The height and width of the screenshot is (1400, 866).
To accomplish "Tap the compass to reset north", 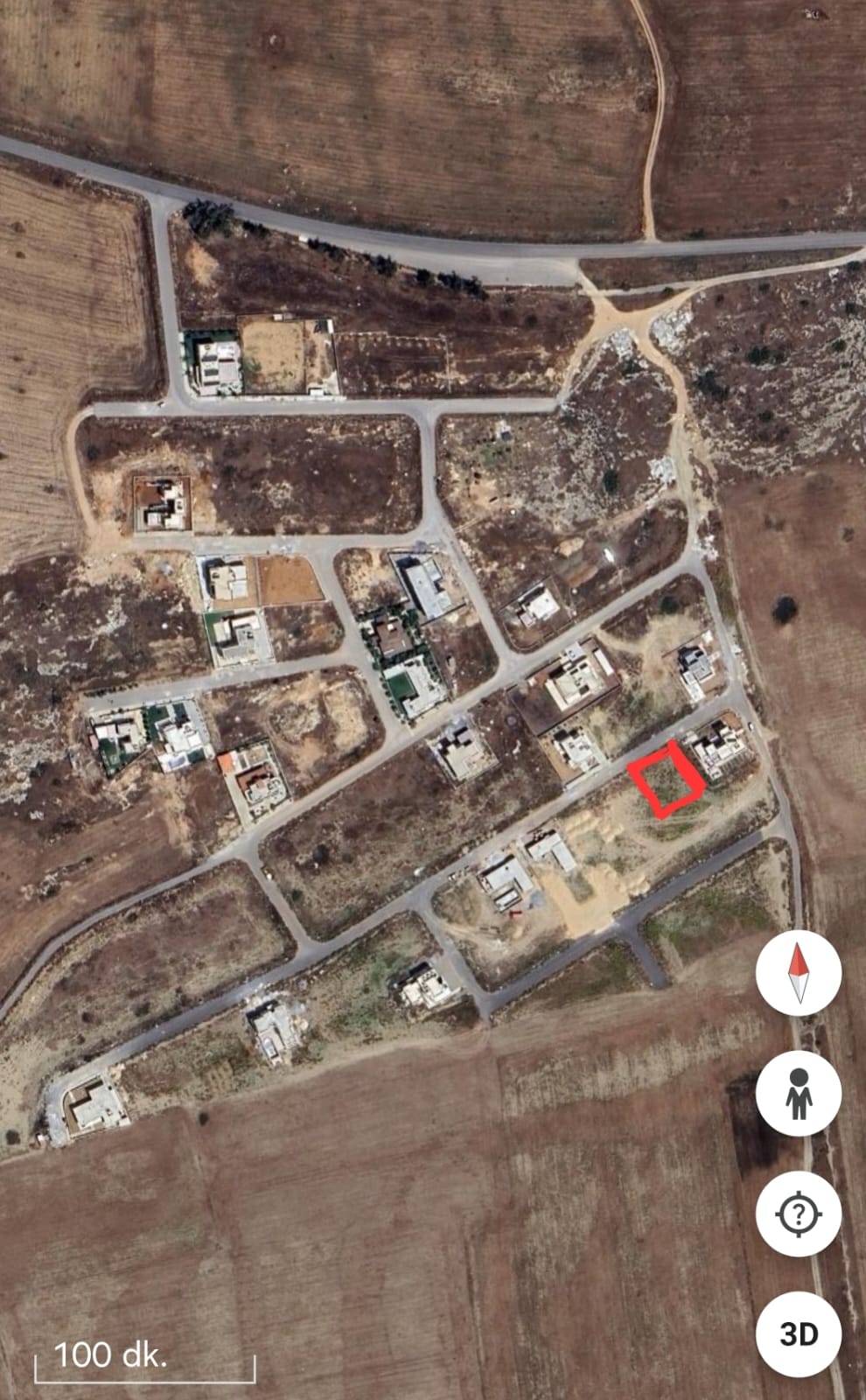I will (x=799, y=973).
